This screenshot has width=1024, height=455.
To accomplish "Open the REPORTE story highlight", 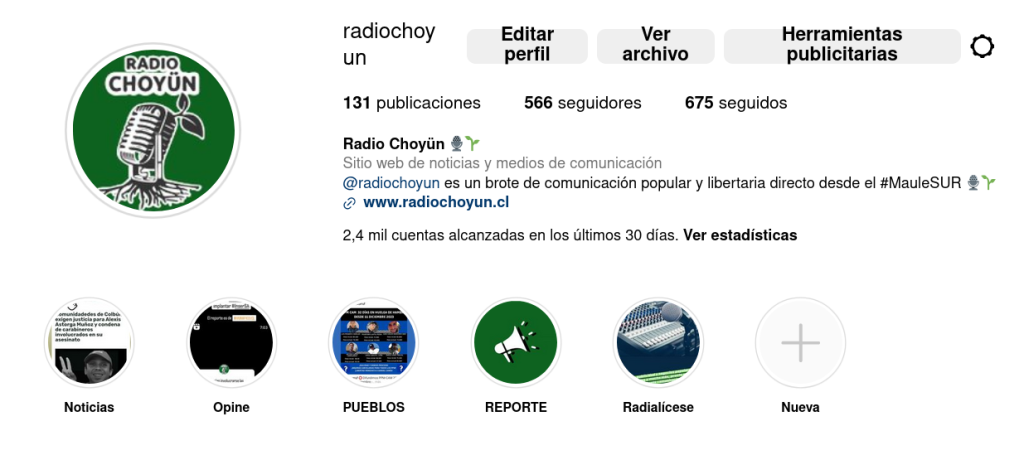I will click(x=516, y=343).
